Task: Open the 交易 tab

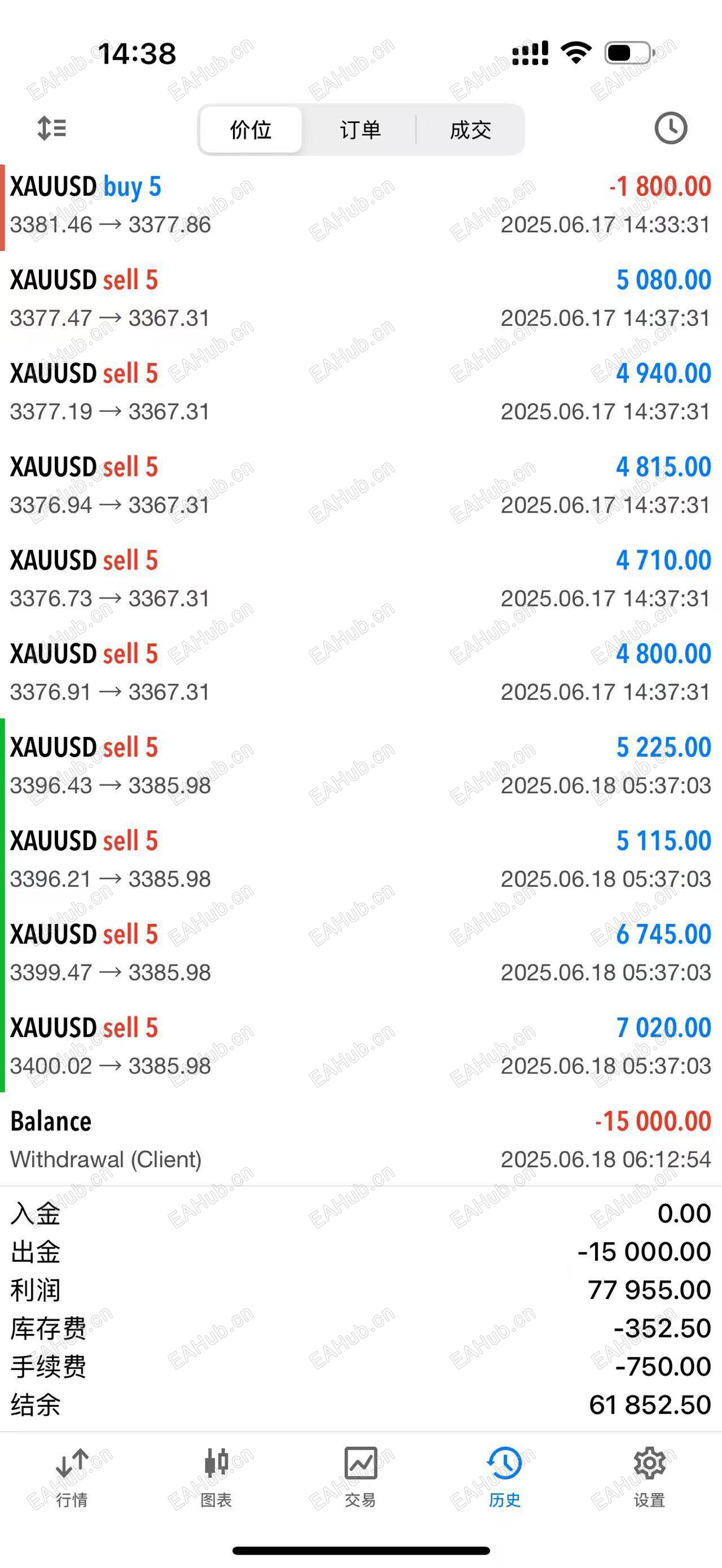Action: tap(360, 1478)
